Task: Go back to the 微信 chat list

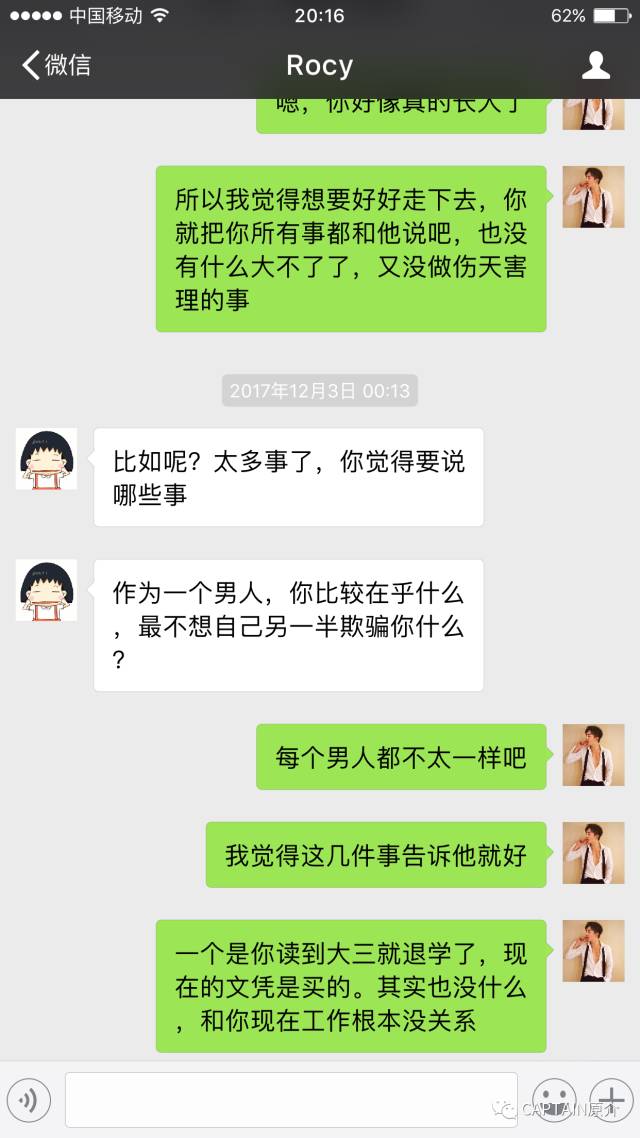Action: 56,66
